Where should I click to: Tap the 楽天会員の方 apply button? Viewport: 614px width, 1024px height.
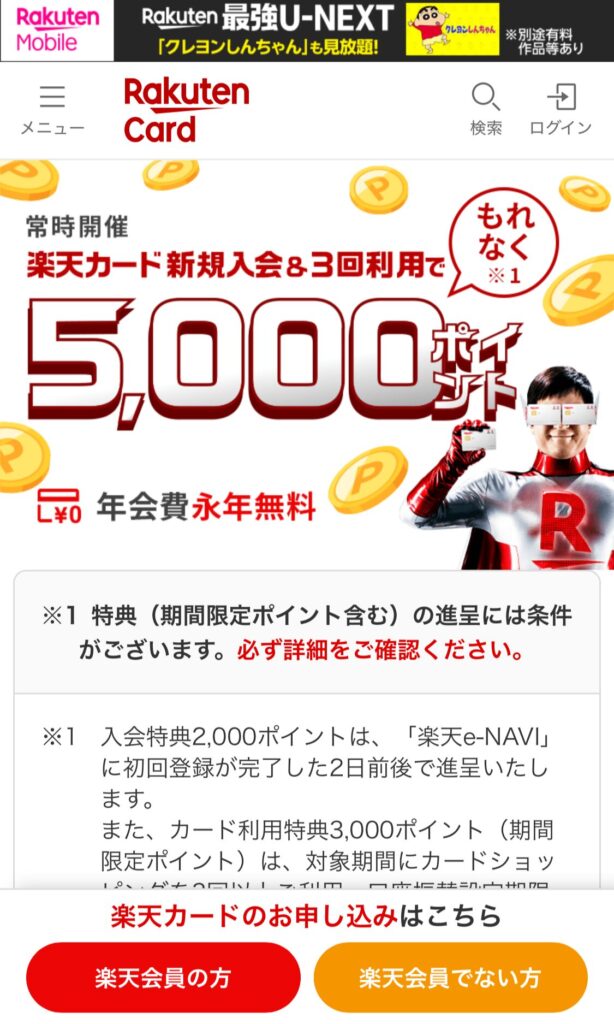coord(163,977)
